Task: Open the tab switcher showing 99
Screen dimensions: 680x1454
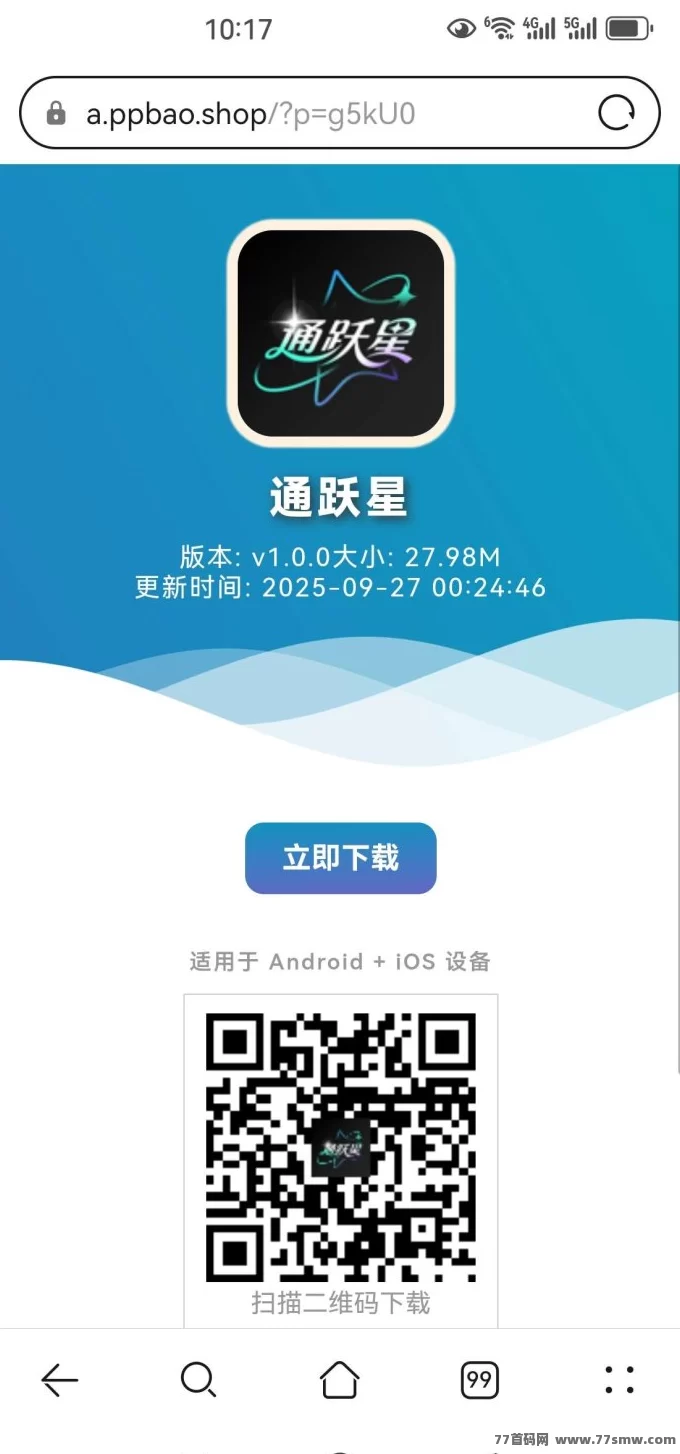Action: coord(480,1381)
